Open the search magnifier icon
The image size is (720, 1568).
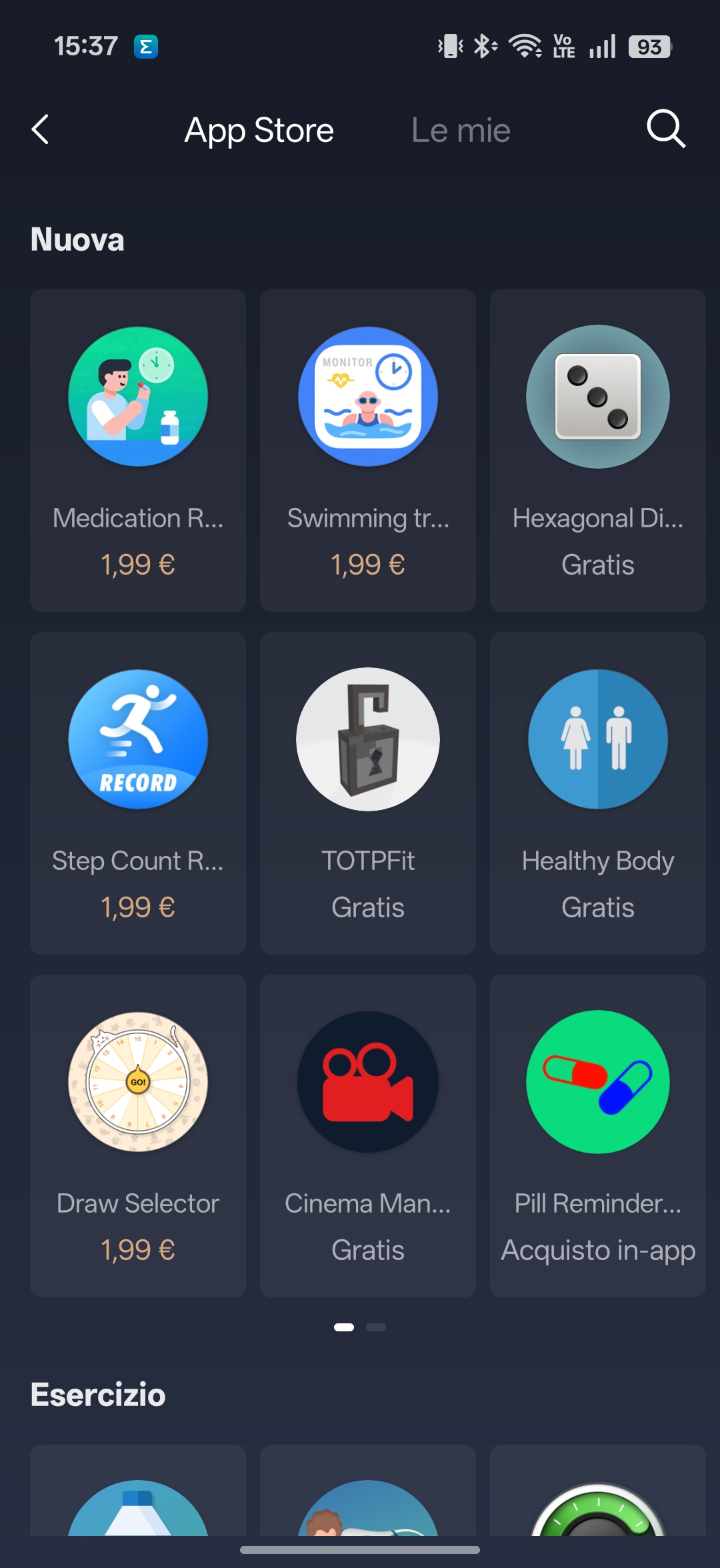tap(665, 129)
